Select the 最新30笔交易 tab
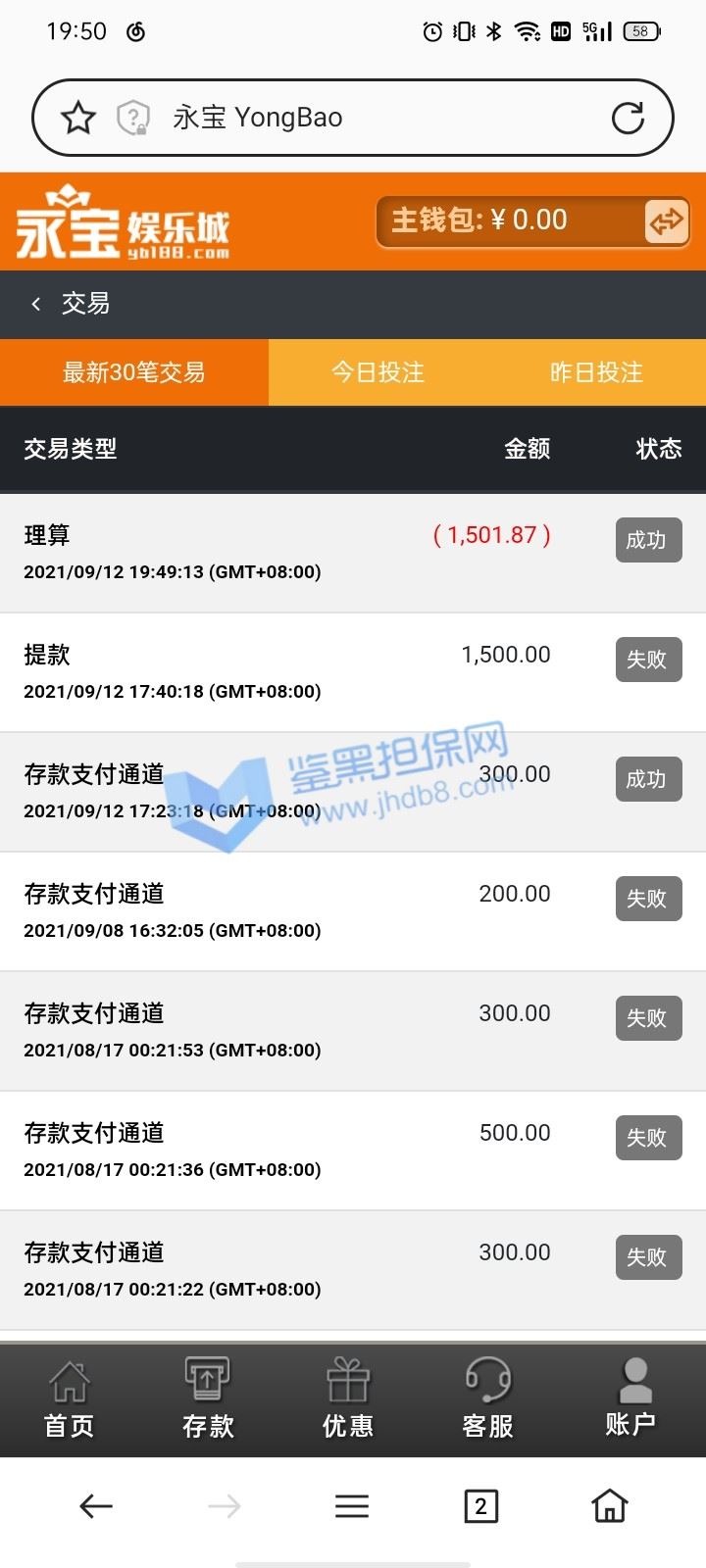 click(134, 372)
